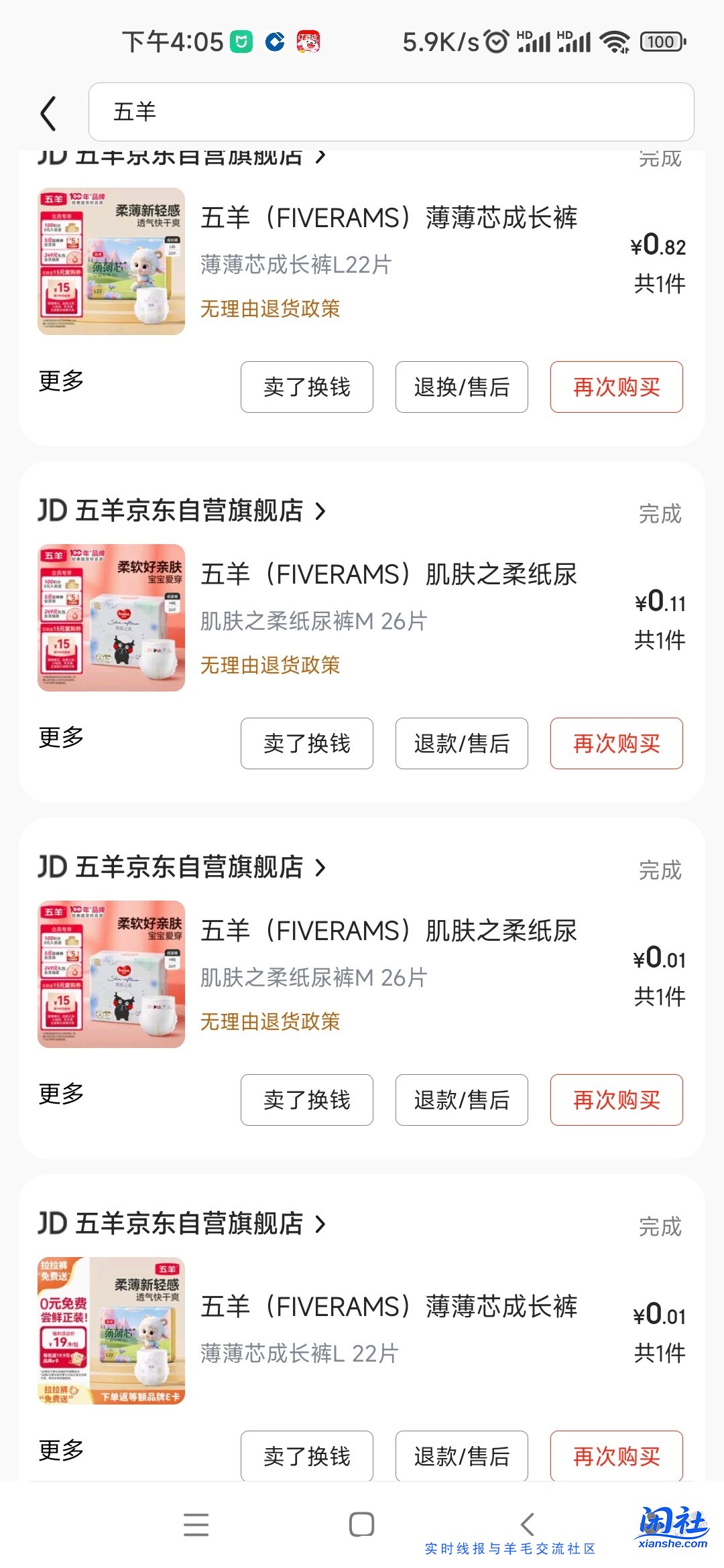Tap the search box containing 五羊

coord(392,113)
